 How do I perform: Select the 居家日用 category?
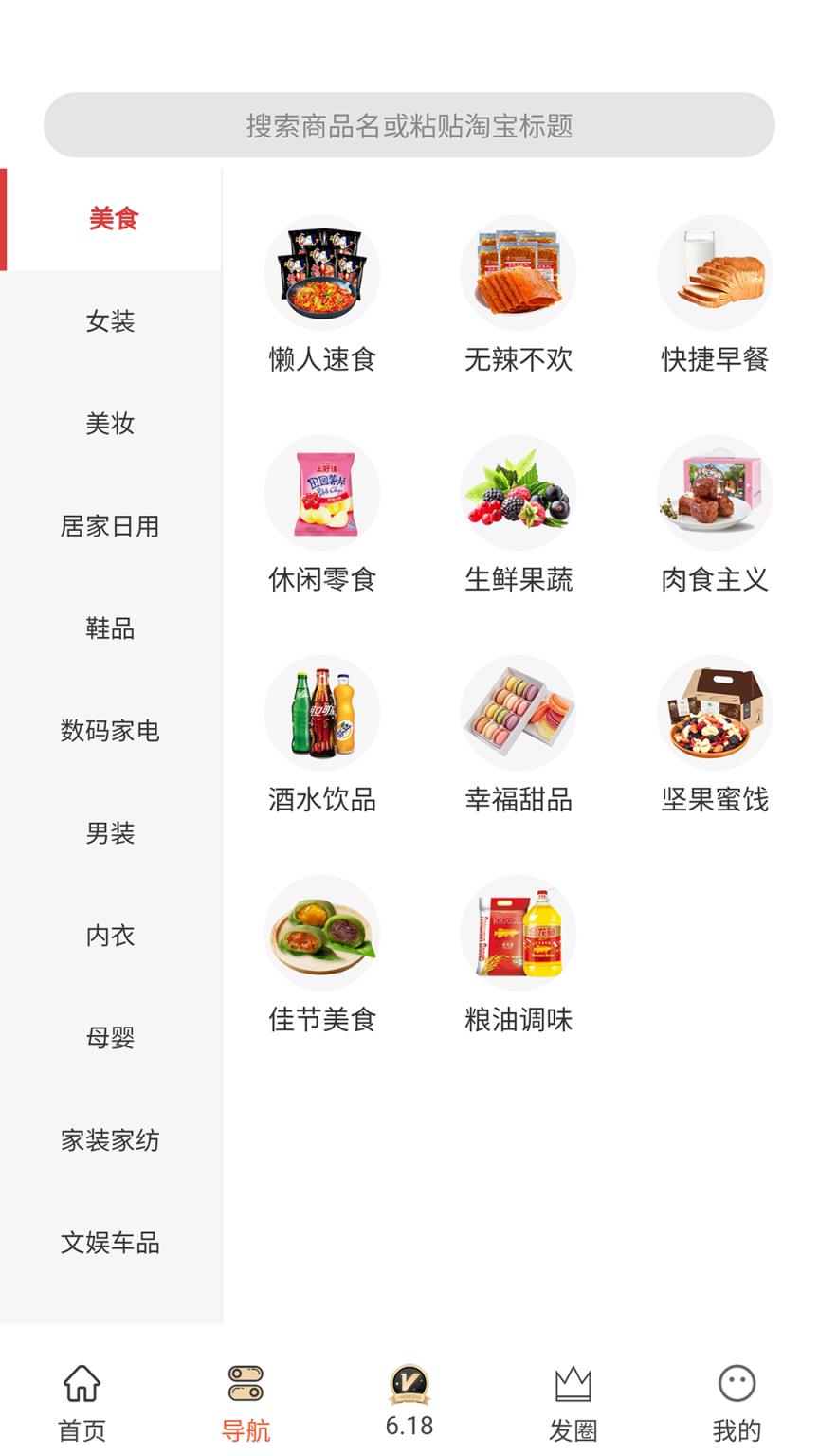click(110, 526)
